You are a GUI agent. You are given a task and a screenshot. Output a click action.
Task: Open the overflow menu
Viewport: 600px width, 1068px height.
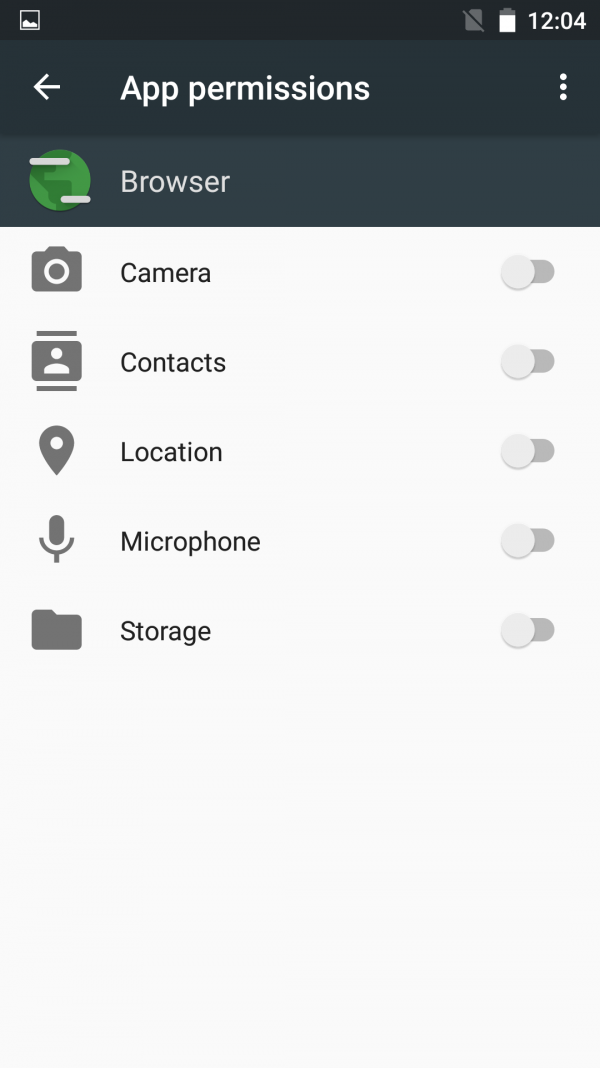tap(563, 87)
